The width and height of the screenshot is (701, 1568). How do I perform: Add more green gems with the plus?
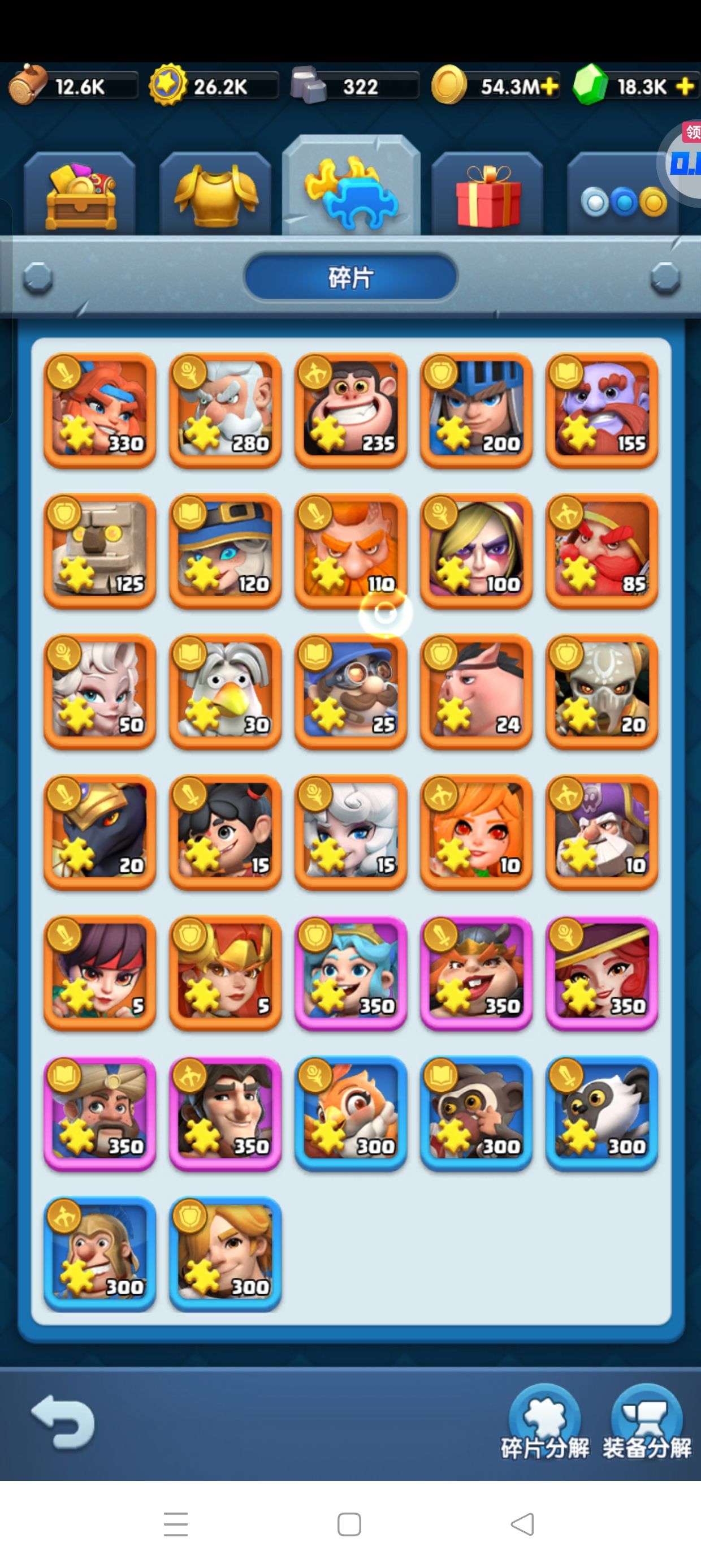tap(685, 87)
